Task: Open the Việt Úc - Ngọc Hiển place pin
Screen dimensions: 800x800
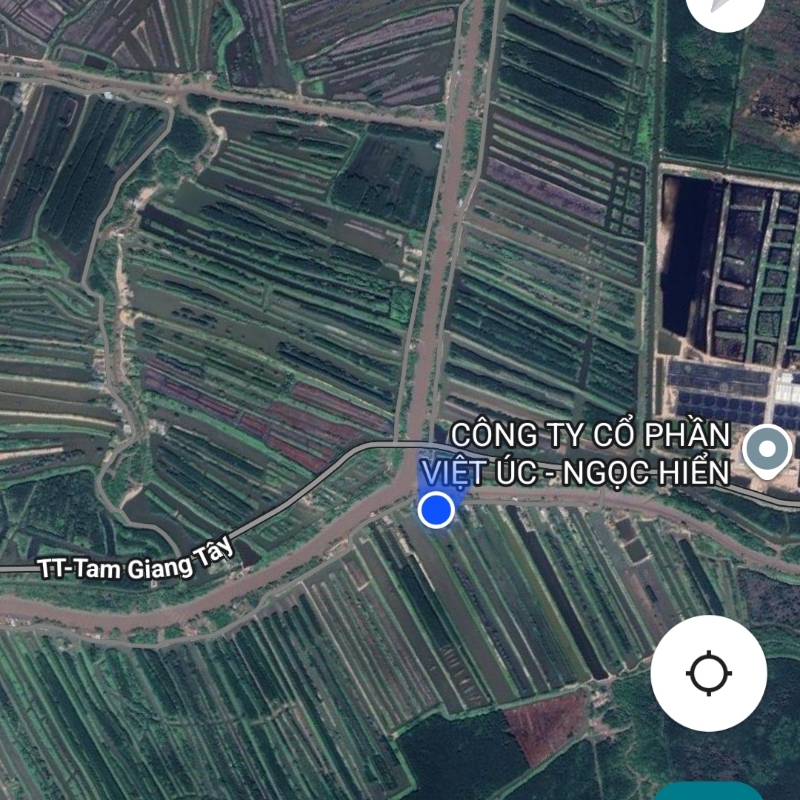Action: coord(769,451)
